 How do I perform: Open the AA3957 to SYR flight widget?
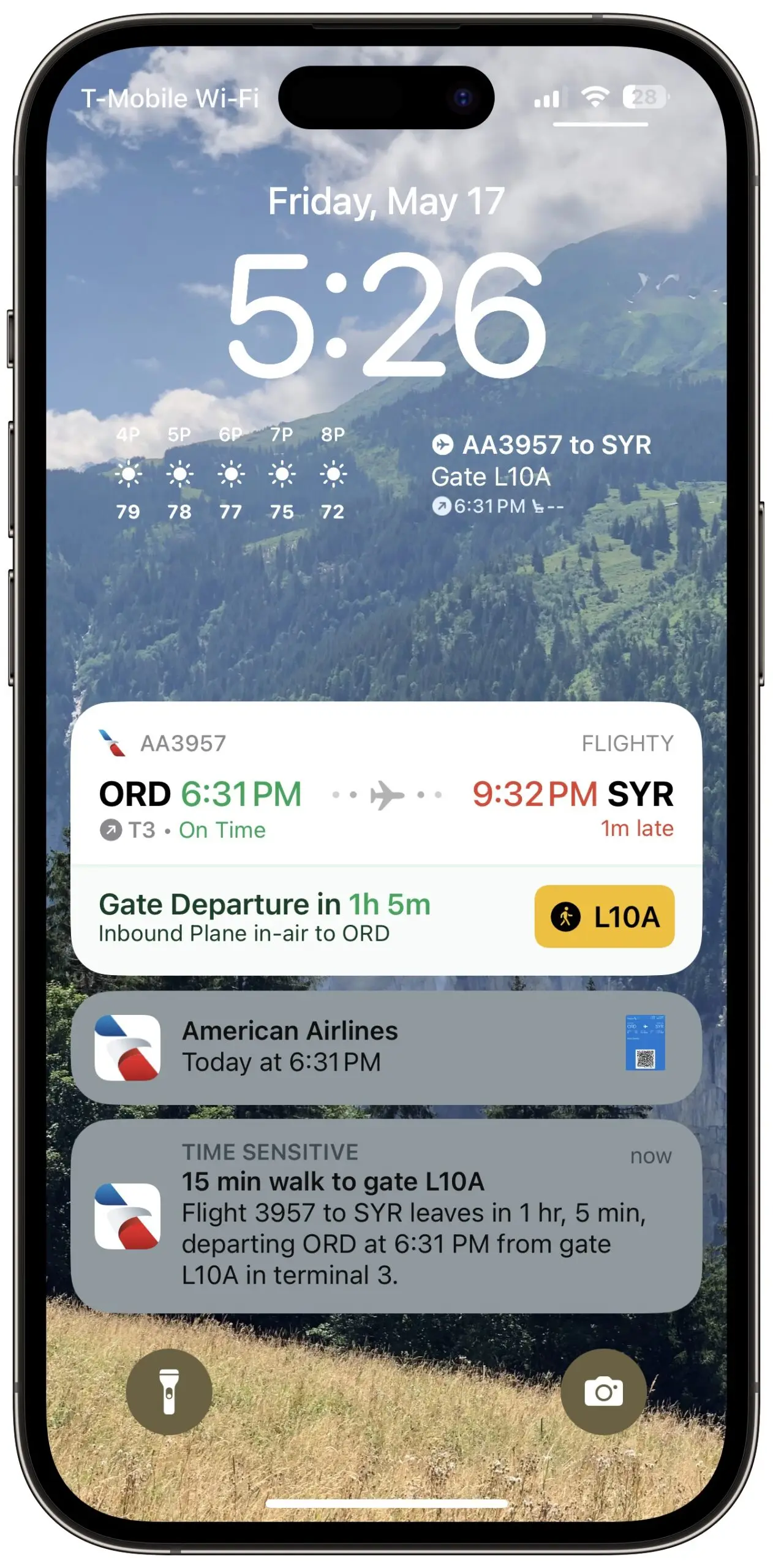(541, 475)
